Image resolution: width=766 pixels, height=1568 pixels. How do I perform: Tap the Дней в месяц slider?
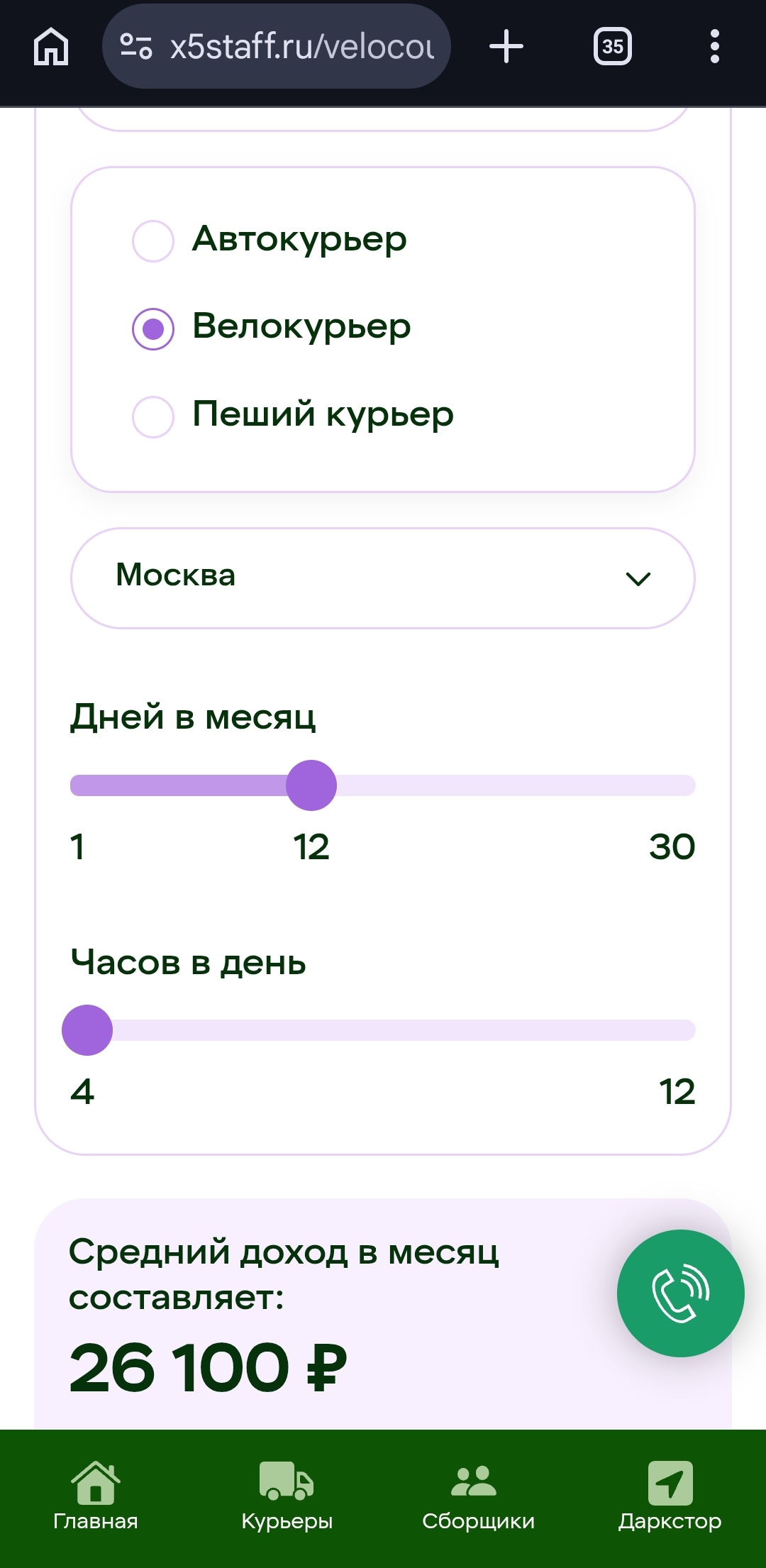[x=383, y=785]
